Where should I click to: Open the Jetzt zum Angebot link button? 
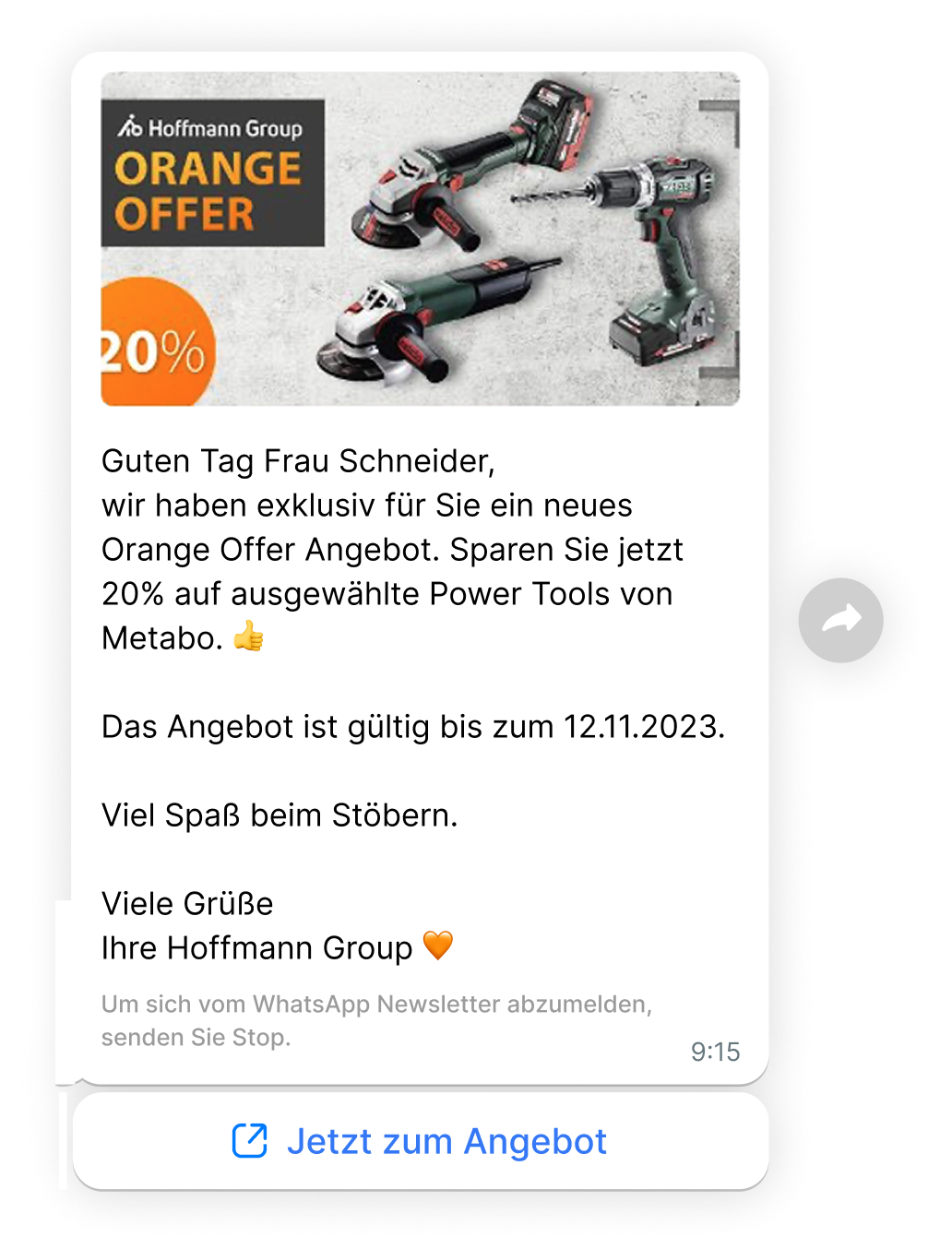pyautogui.click(x=420, y=1141)
